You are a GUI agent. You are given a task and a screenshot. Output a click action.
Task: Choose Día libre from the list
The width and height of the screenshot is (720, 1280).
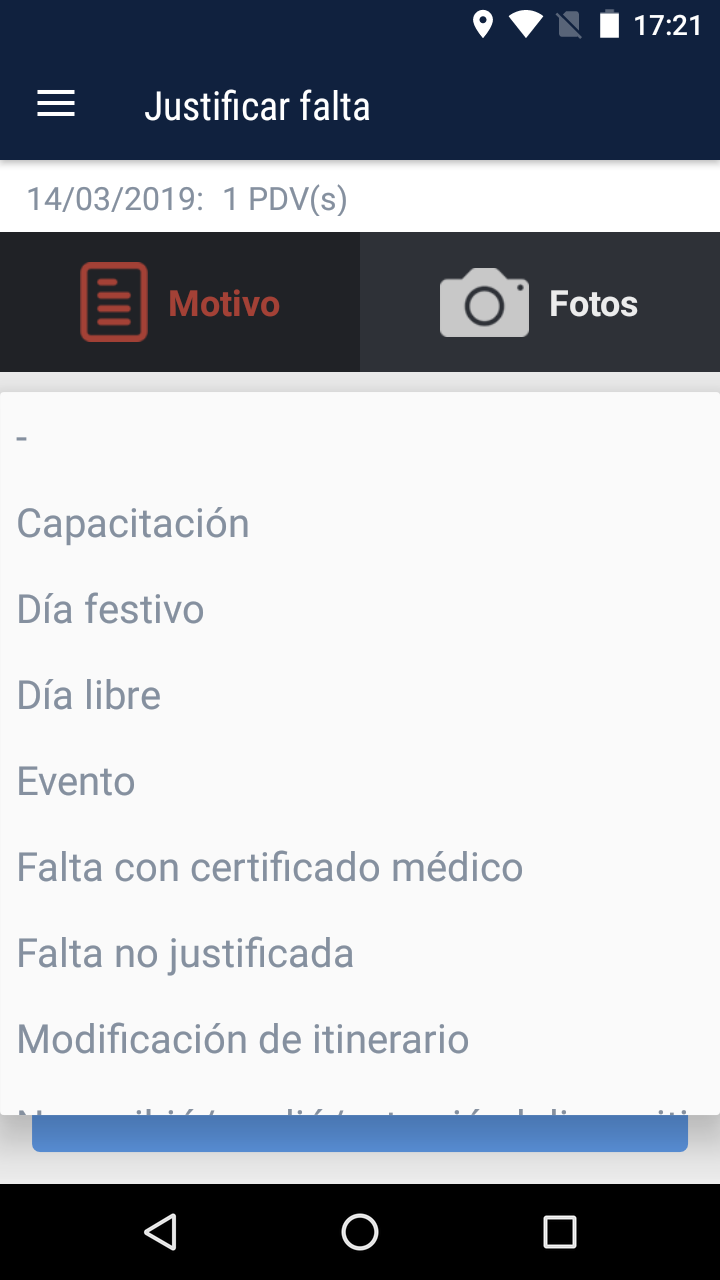point(88,694)
